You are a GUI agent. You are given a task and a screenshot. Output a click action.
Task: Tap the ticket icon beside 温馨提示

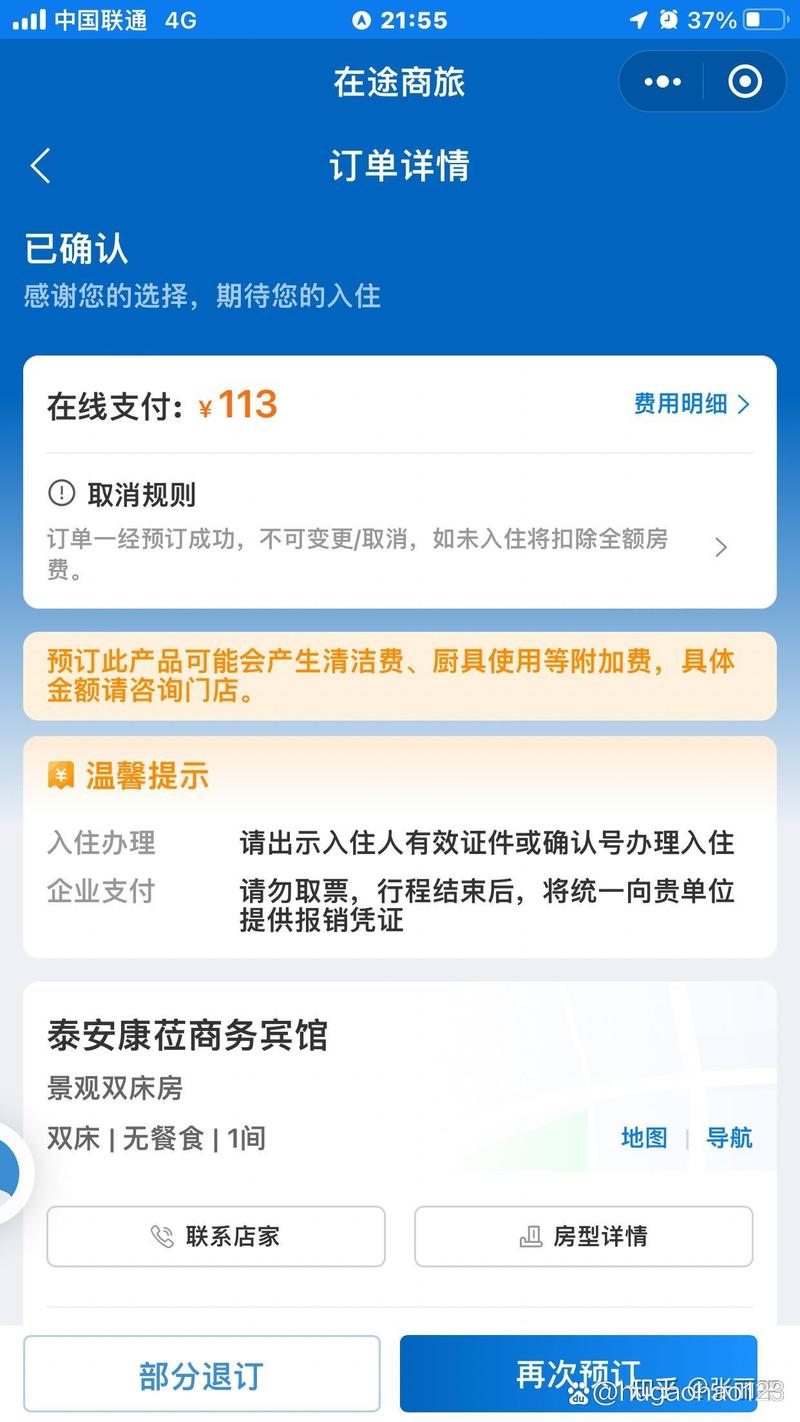tap(60, 774)
